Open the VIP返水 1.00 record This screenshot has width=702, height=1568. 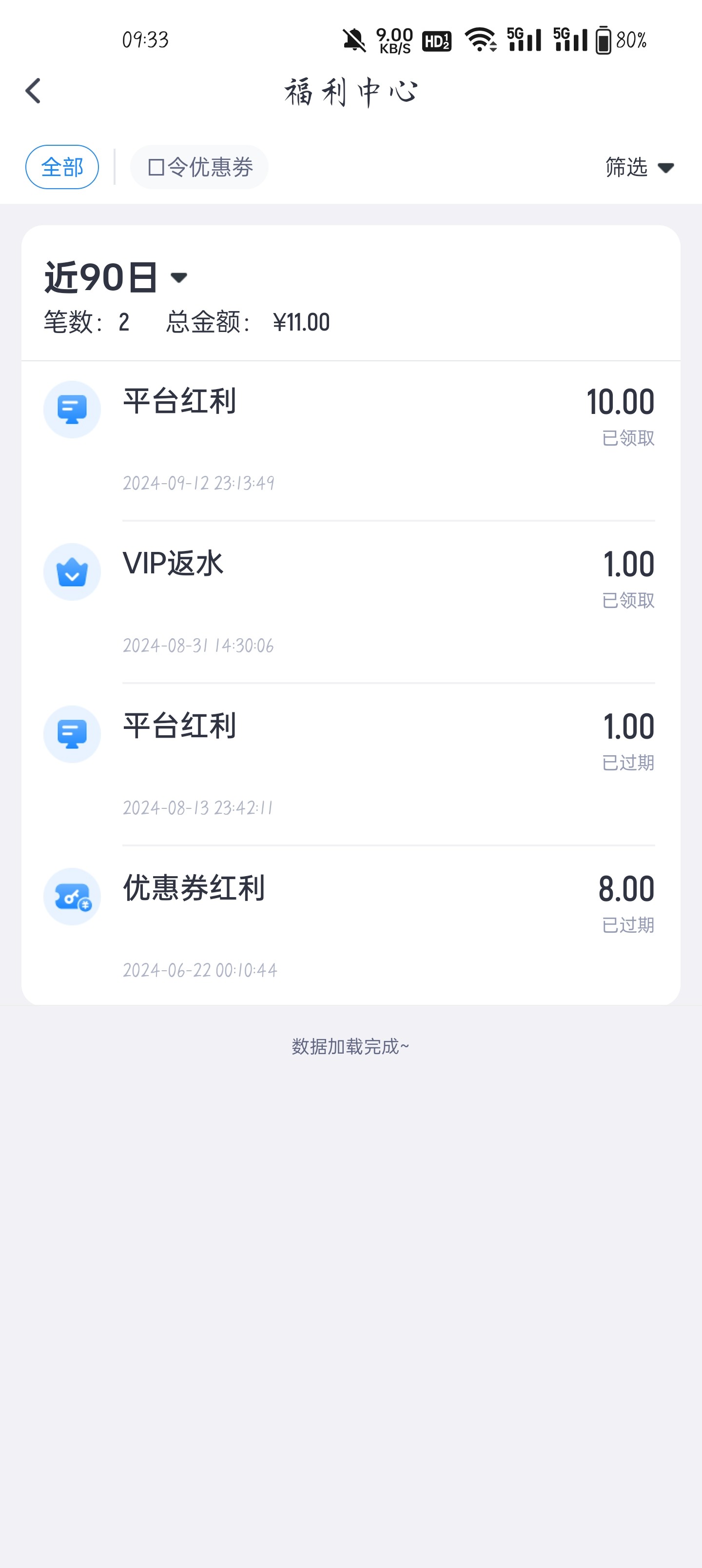[351, 601]
